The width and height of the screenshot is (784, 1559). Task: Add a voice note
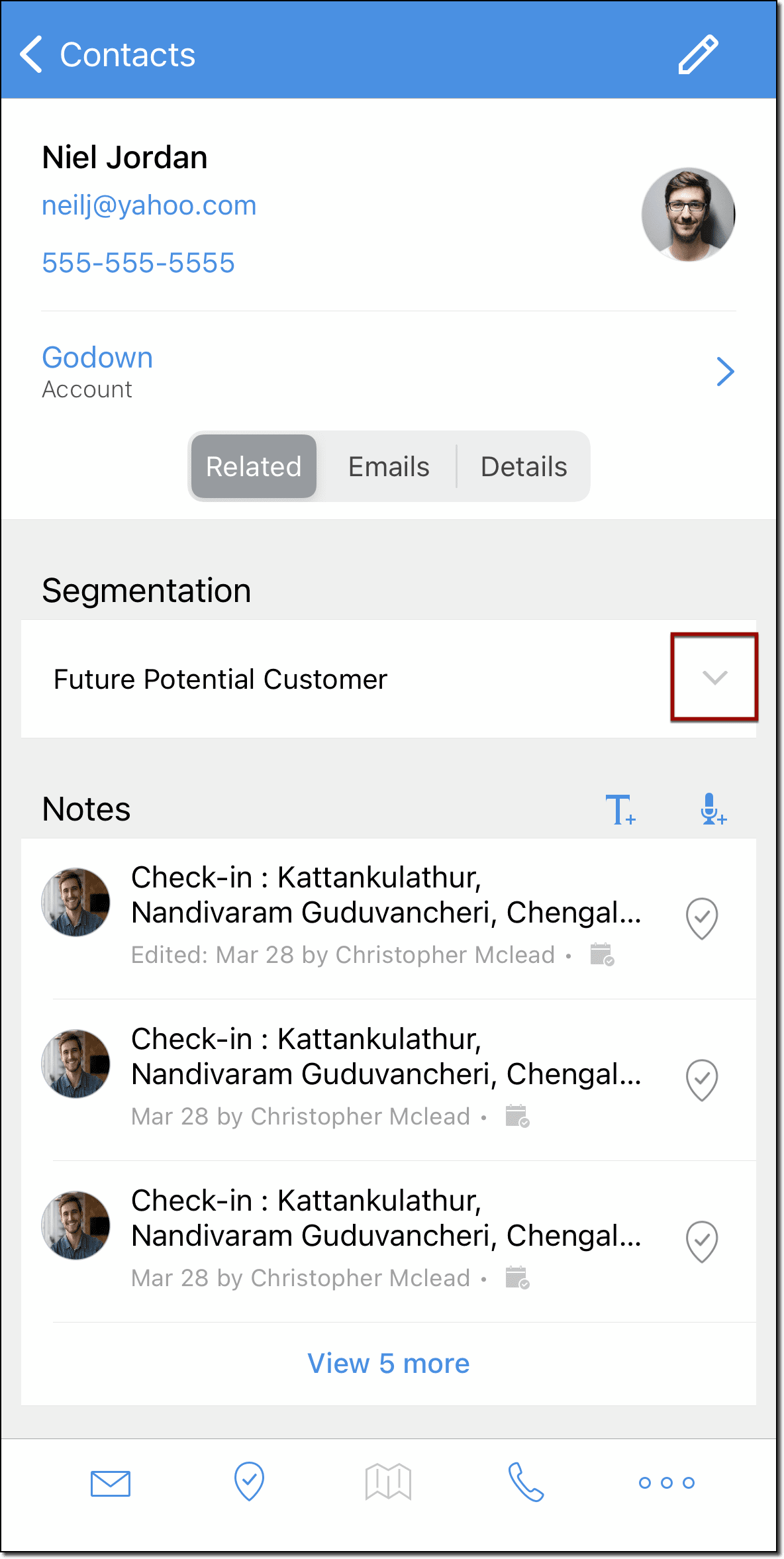click(713, 809)
